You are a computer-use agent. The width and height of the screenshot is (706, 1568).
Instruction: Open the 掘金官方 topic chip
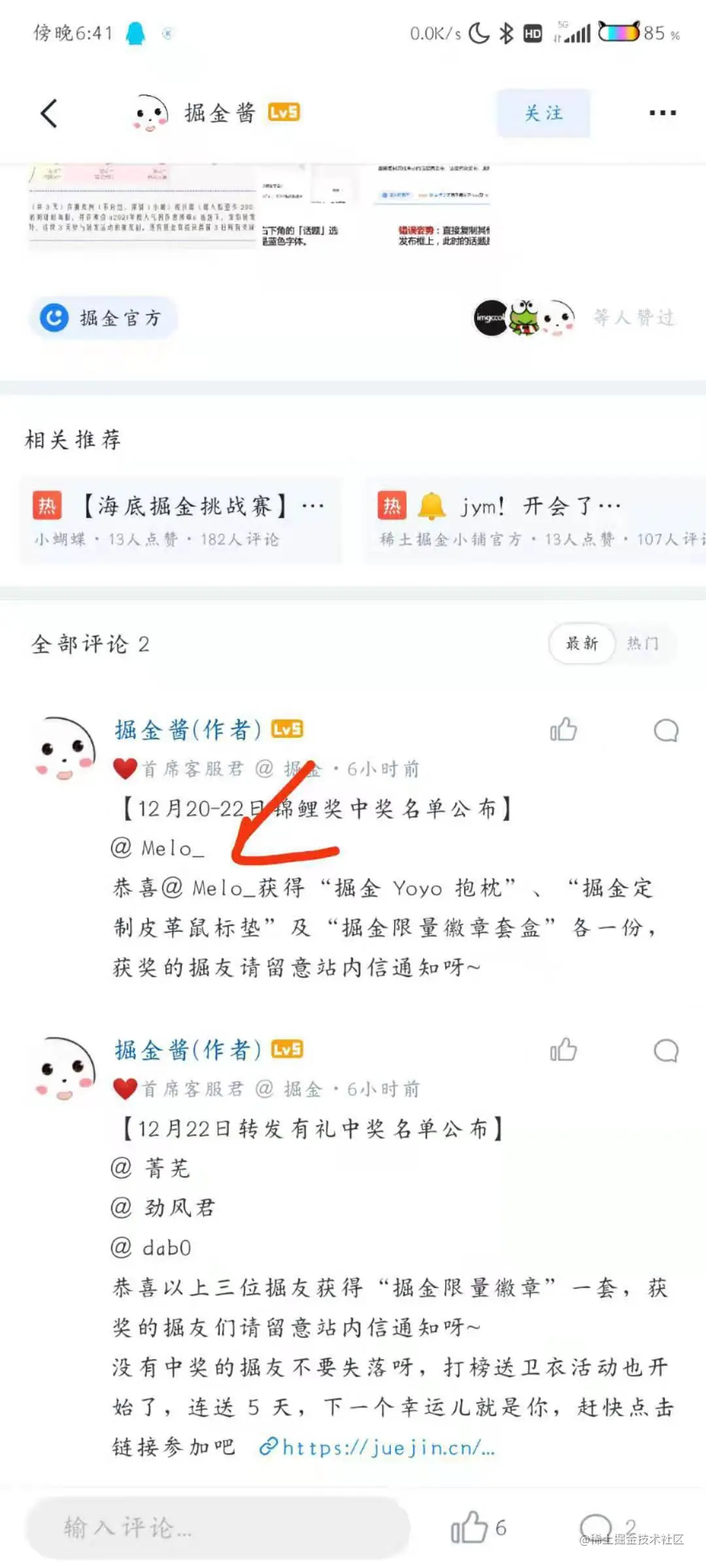pyautogui.click(x=103, y=318)
